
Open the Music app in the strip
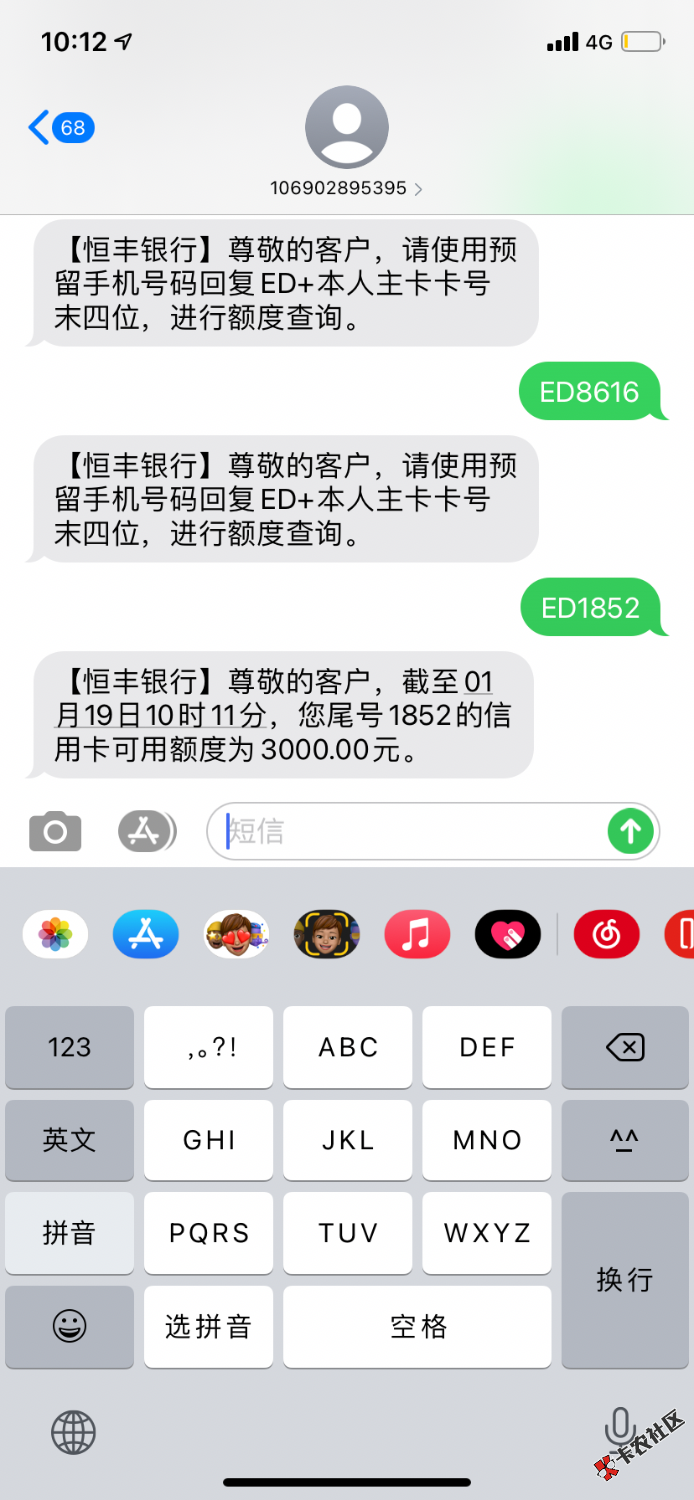pyautogui.click(x=416, y=936)
